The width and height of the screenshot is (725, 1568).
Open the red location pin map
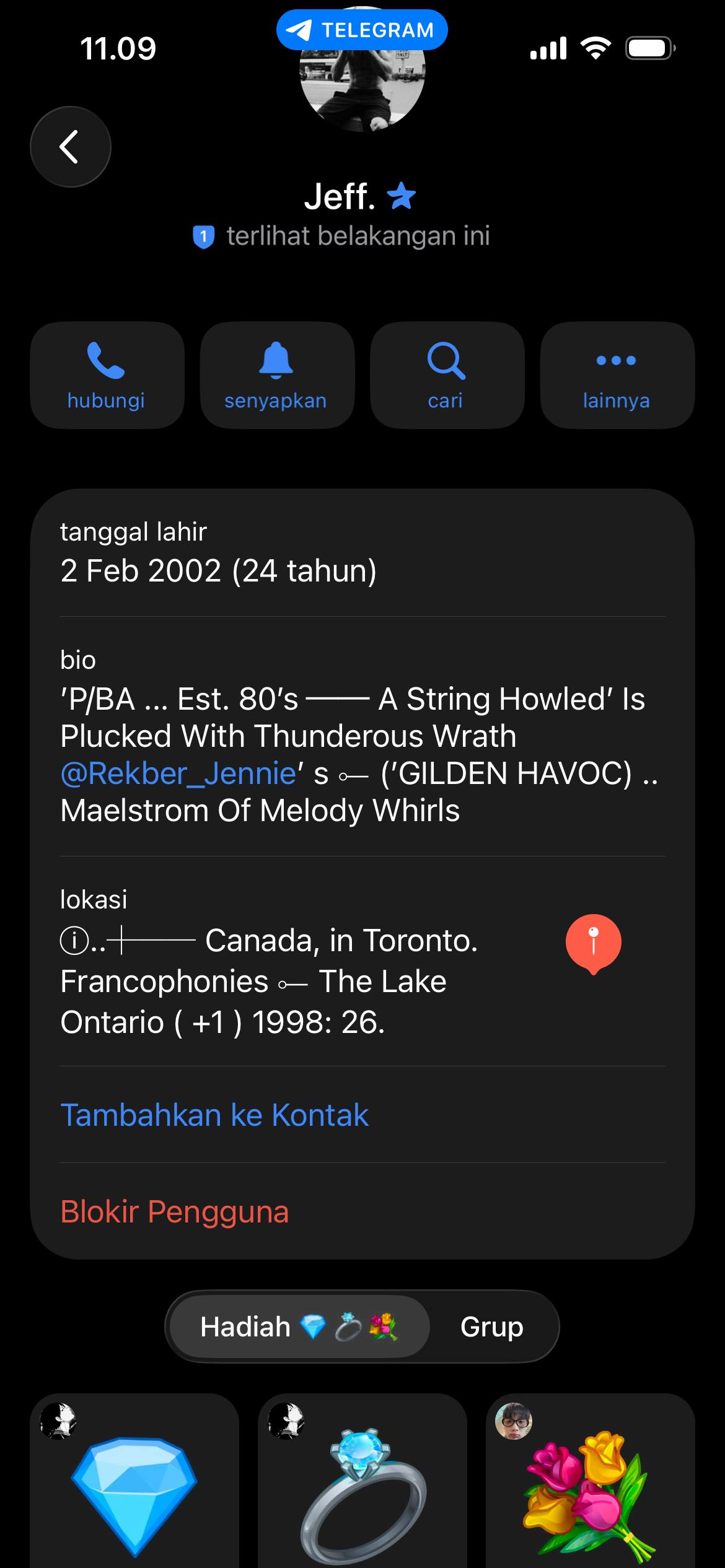[x=593, y=943]
